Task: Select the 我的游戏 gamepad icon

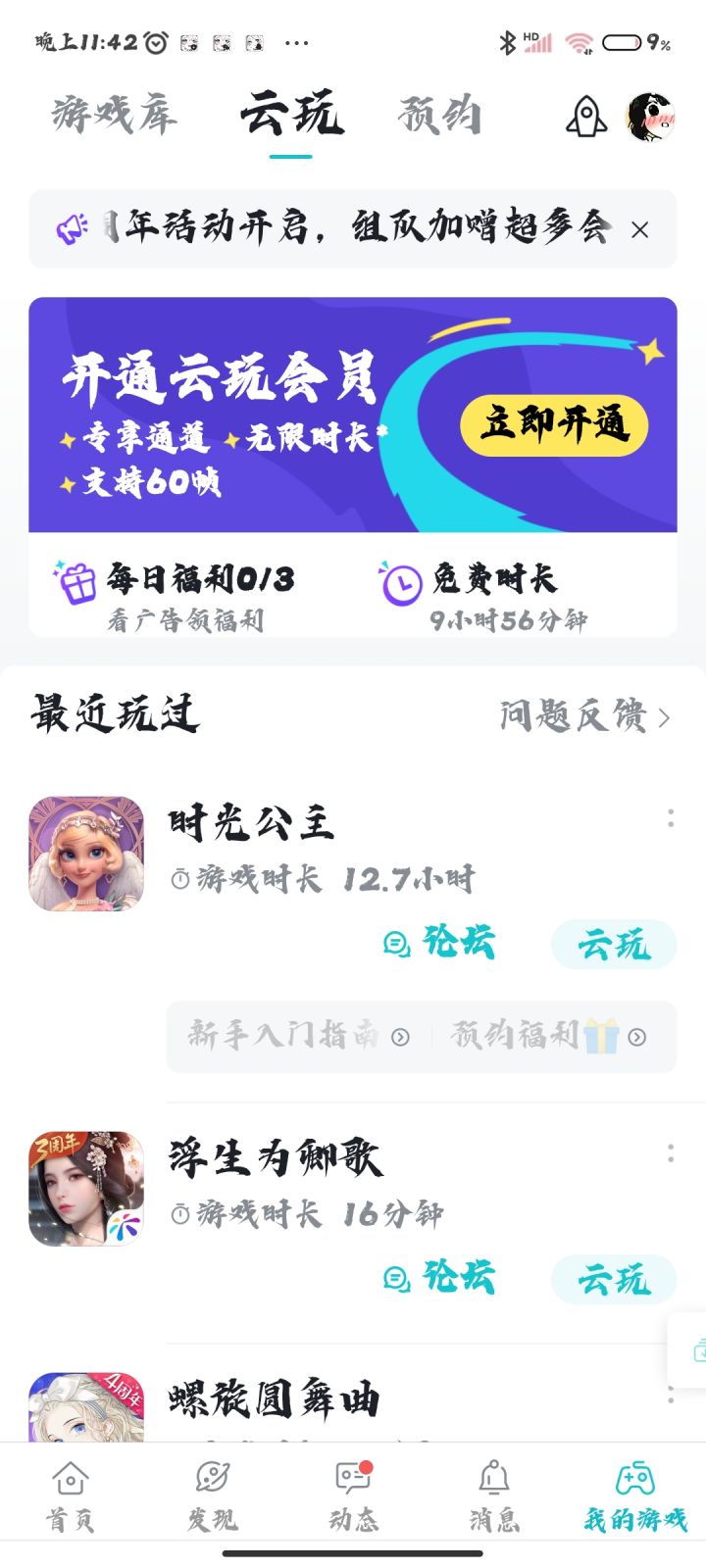Action: coord(635,1475)
